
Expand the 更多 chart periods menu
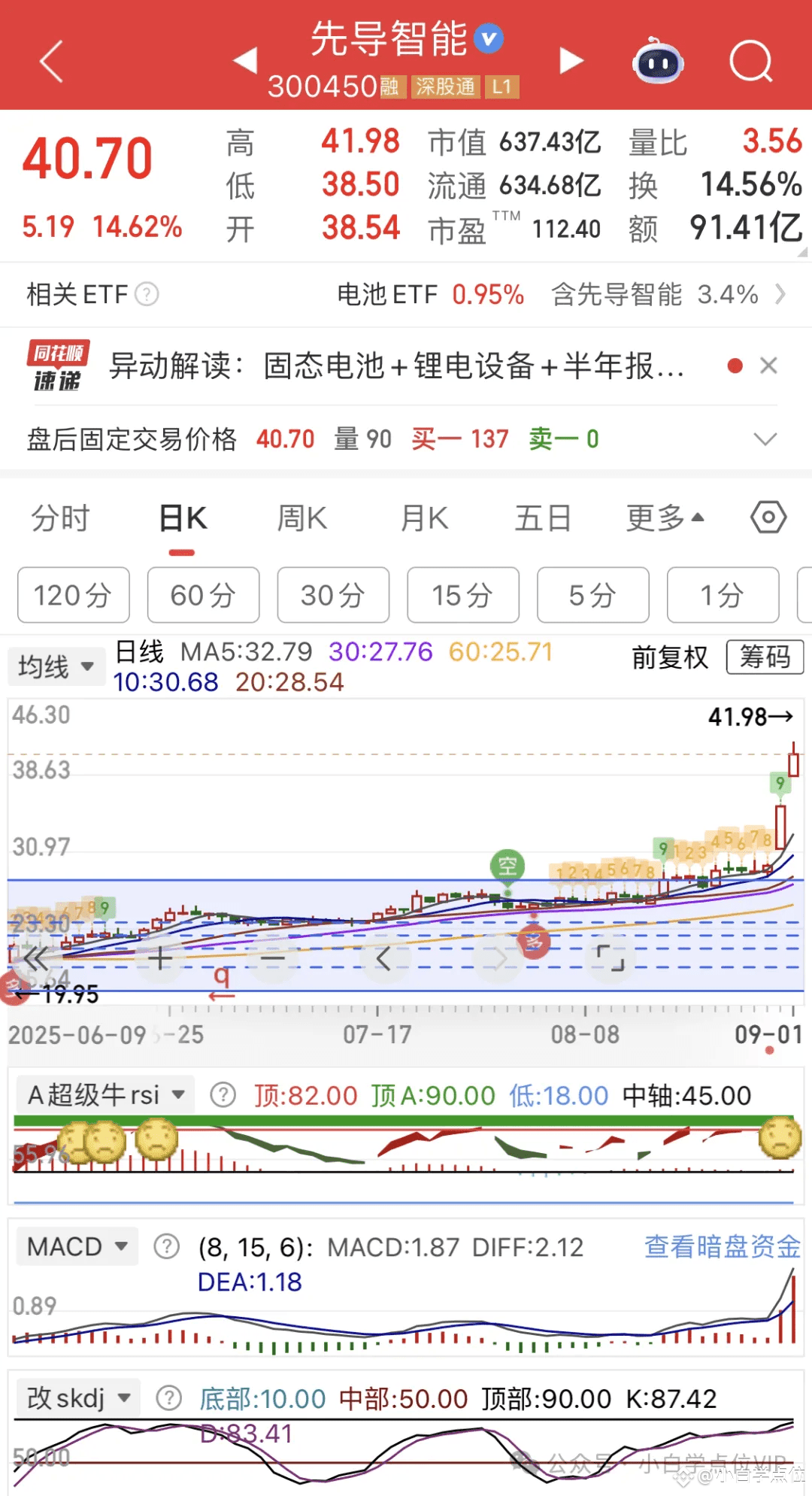click(665, 518)
